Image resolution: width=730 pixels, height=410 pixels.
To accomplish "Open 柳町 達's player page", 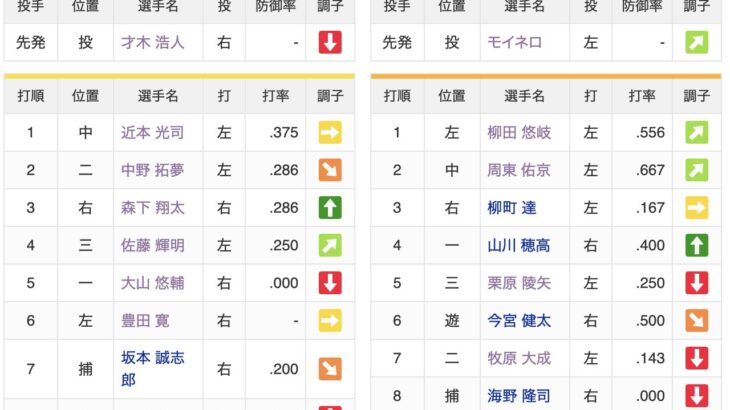I will (x=513, y=208).
